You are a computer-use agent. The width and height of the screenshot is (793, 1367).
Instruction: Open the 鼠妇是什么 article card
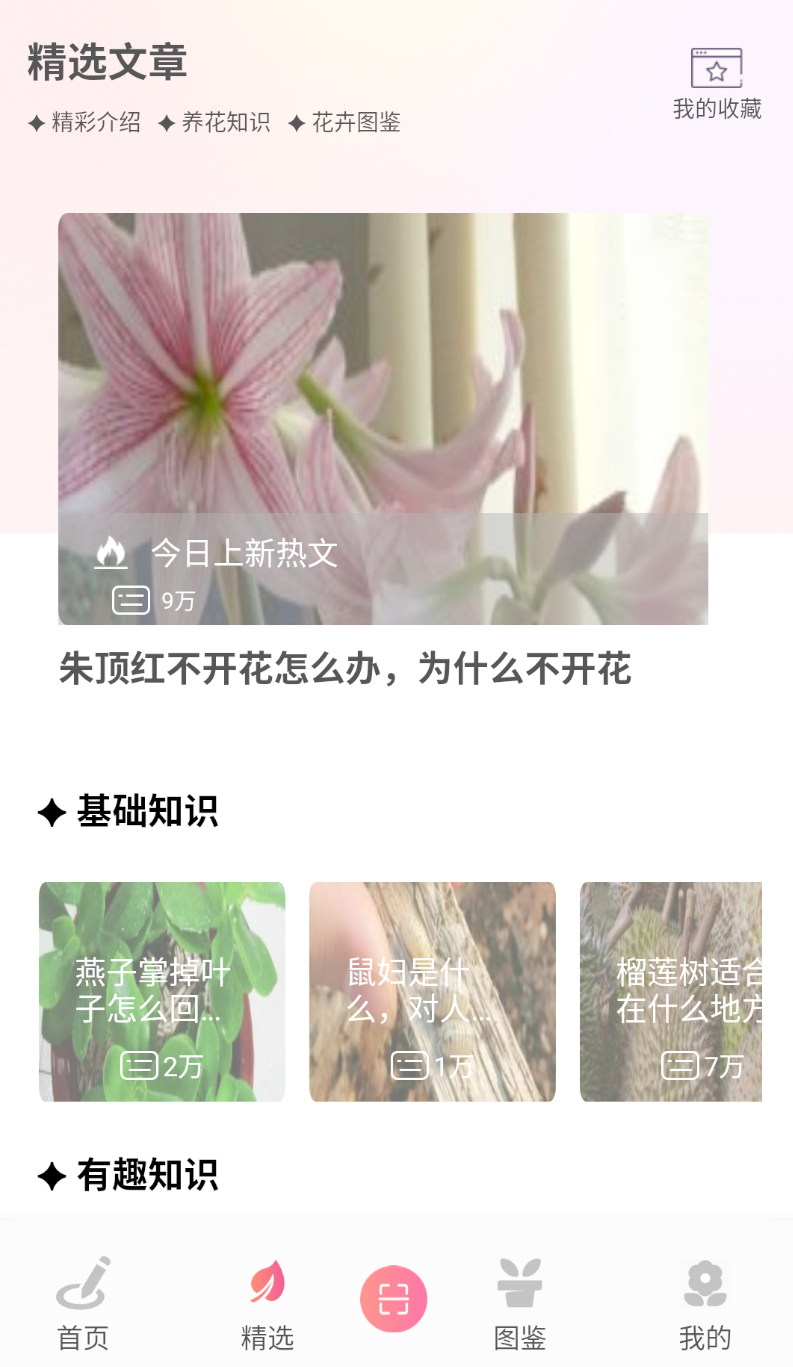click(432, 992)
